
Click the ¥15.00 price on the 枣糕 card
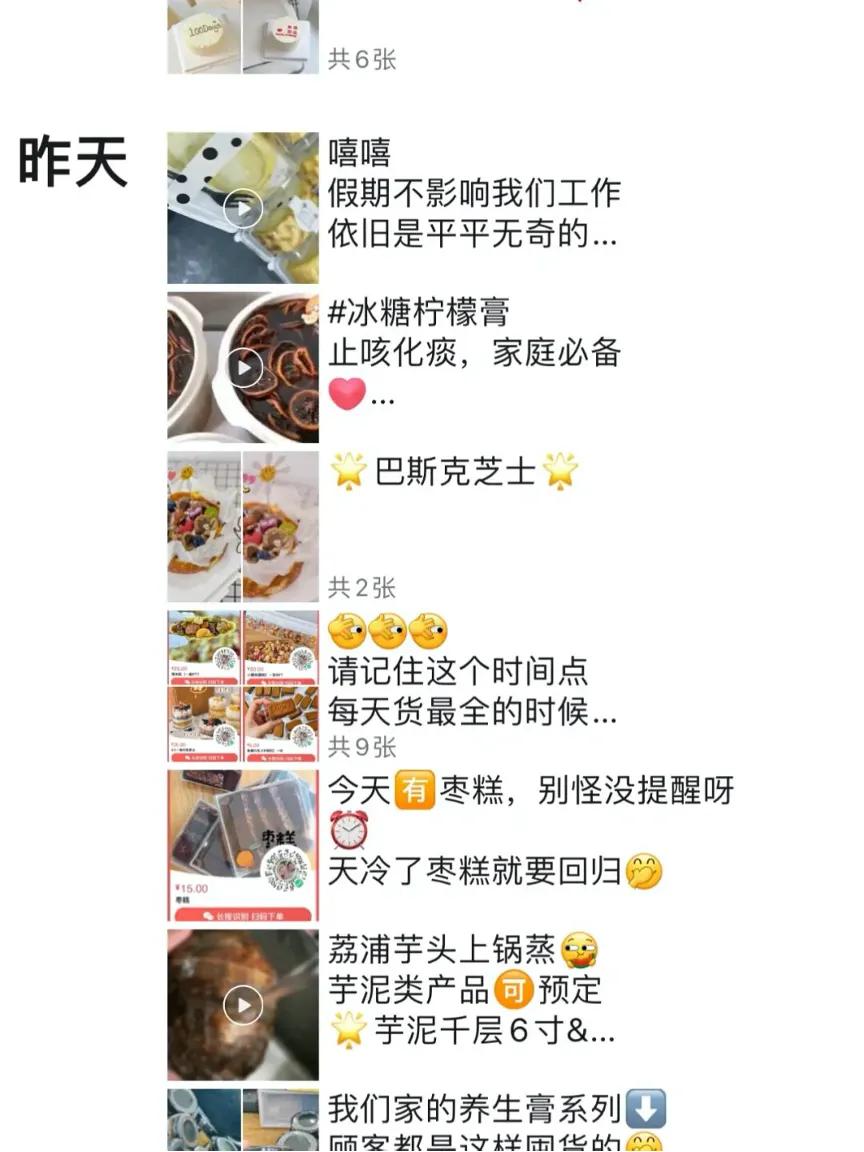[x=191, y=889]
